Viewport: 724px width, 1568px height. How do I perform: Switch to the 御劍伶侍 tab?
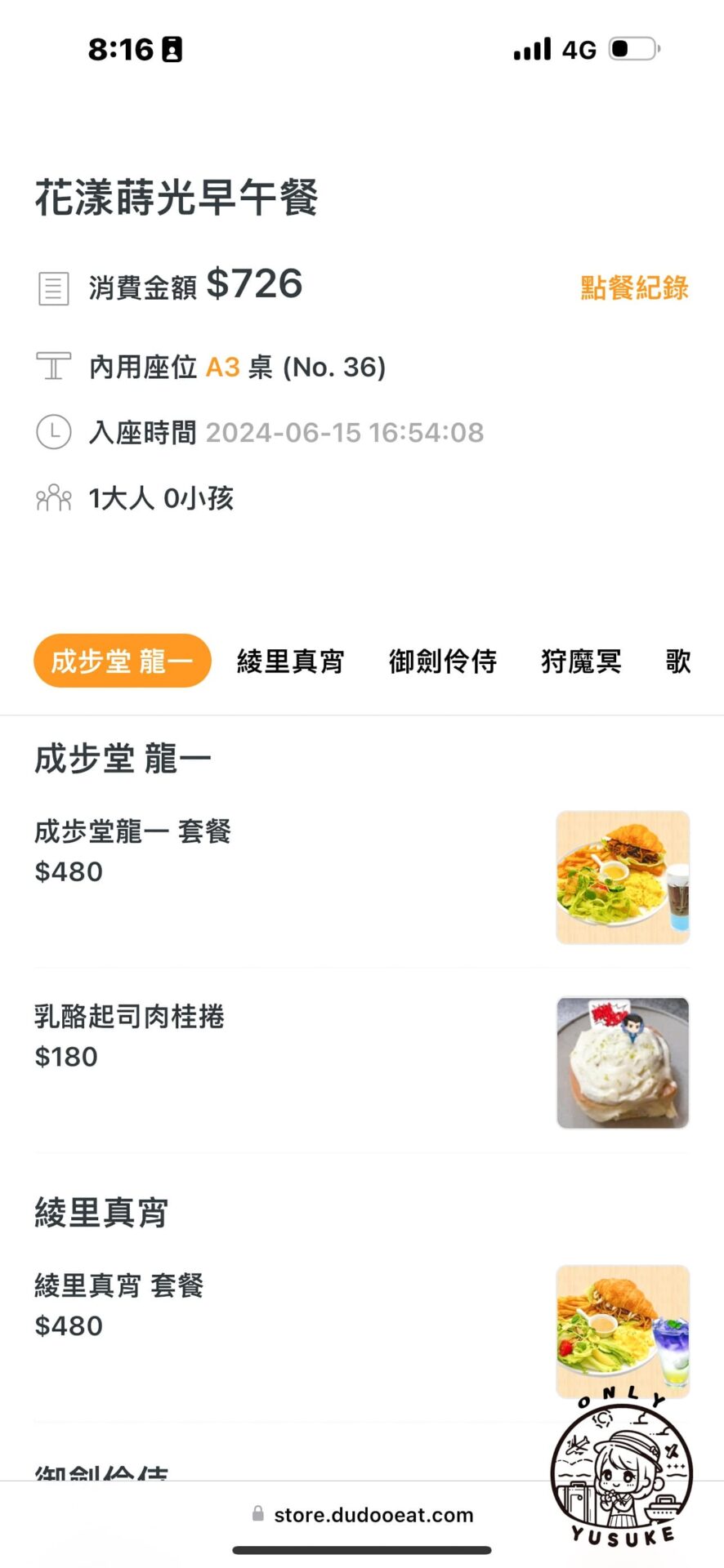pyautogui.click(x=442, y=661)
